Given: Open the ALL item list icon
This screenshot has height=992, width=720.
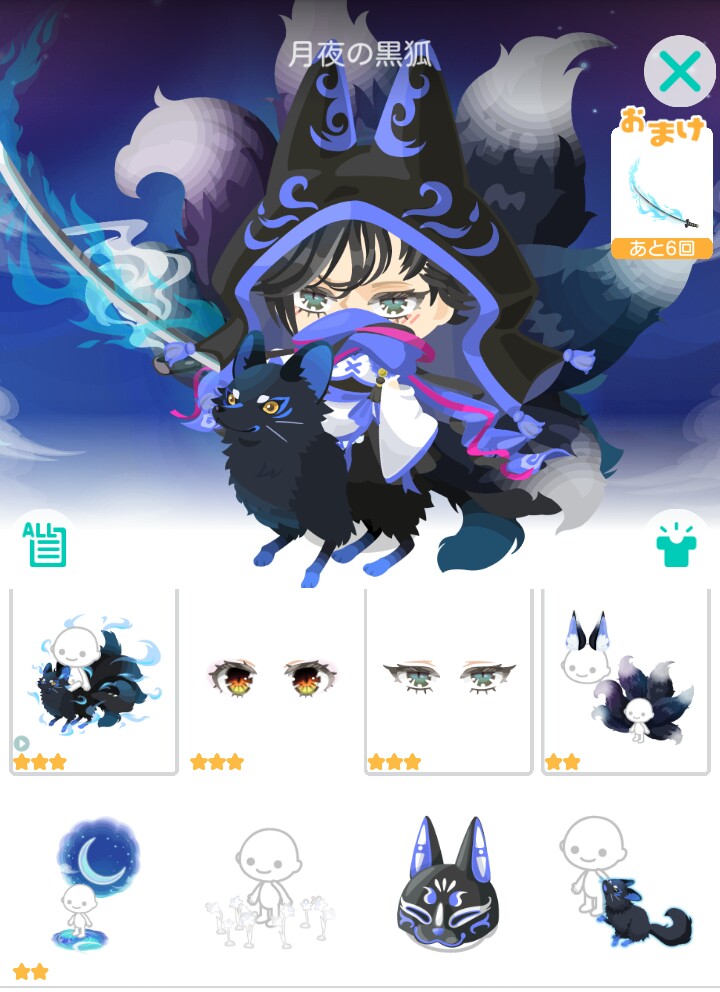Looking at the screenshot, I should [x=44, y=544].
